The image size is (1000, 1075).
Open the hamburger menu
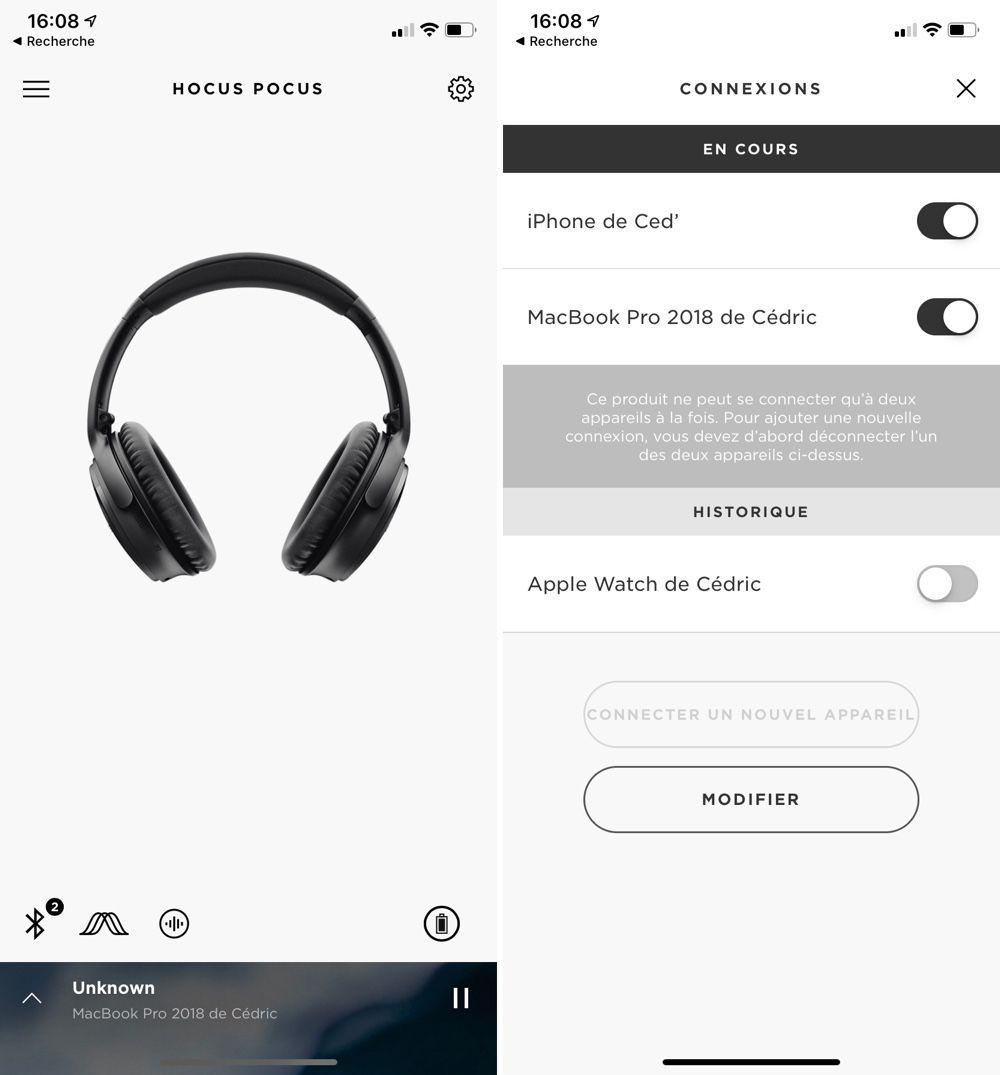coord(36,89)
